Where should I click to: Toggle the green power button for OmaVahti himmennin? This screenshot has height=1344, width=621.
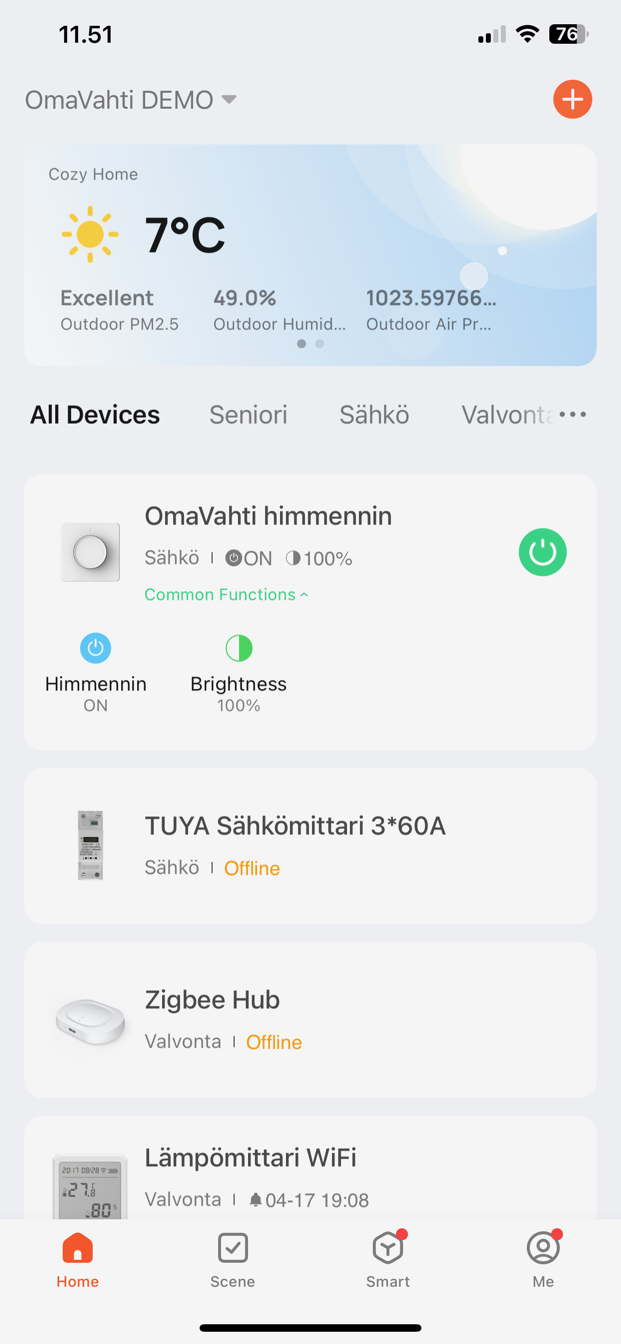(x=543, y=552)
